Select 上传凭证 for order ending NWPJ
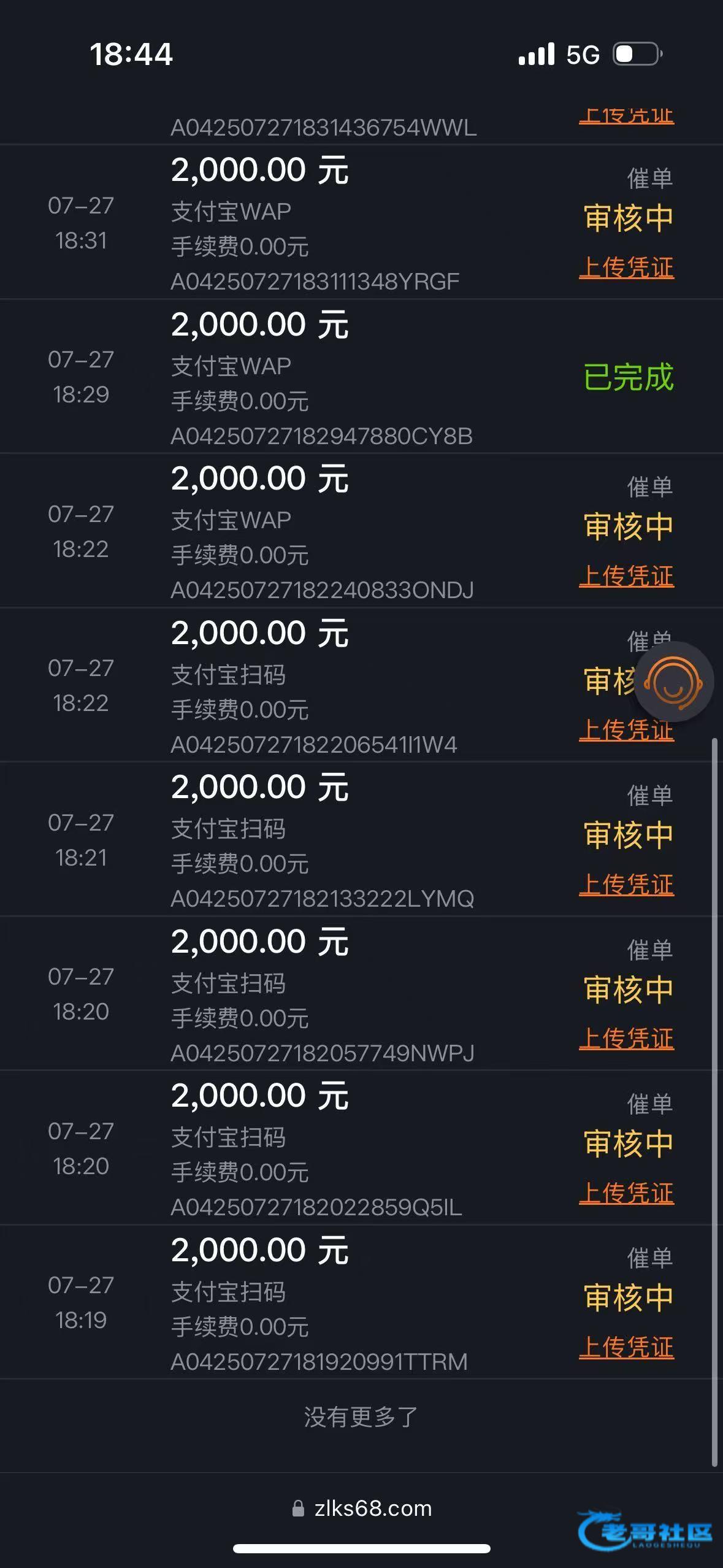Viewport: 723px width, 1568px height. tap(626, 1039)
